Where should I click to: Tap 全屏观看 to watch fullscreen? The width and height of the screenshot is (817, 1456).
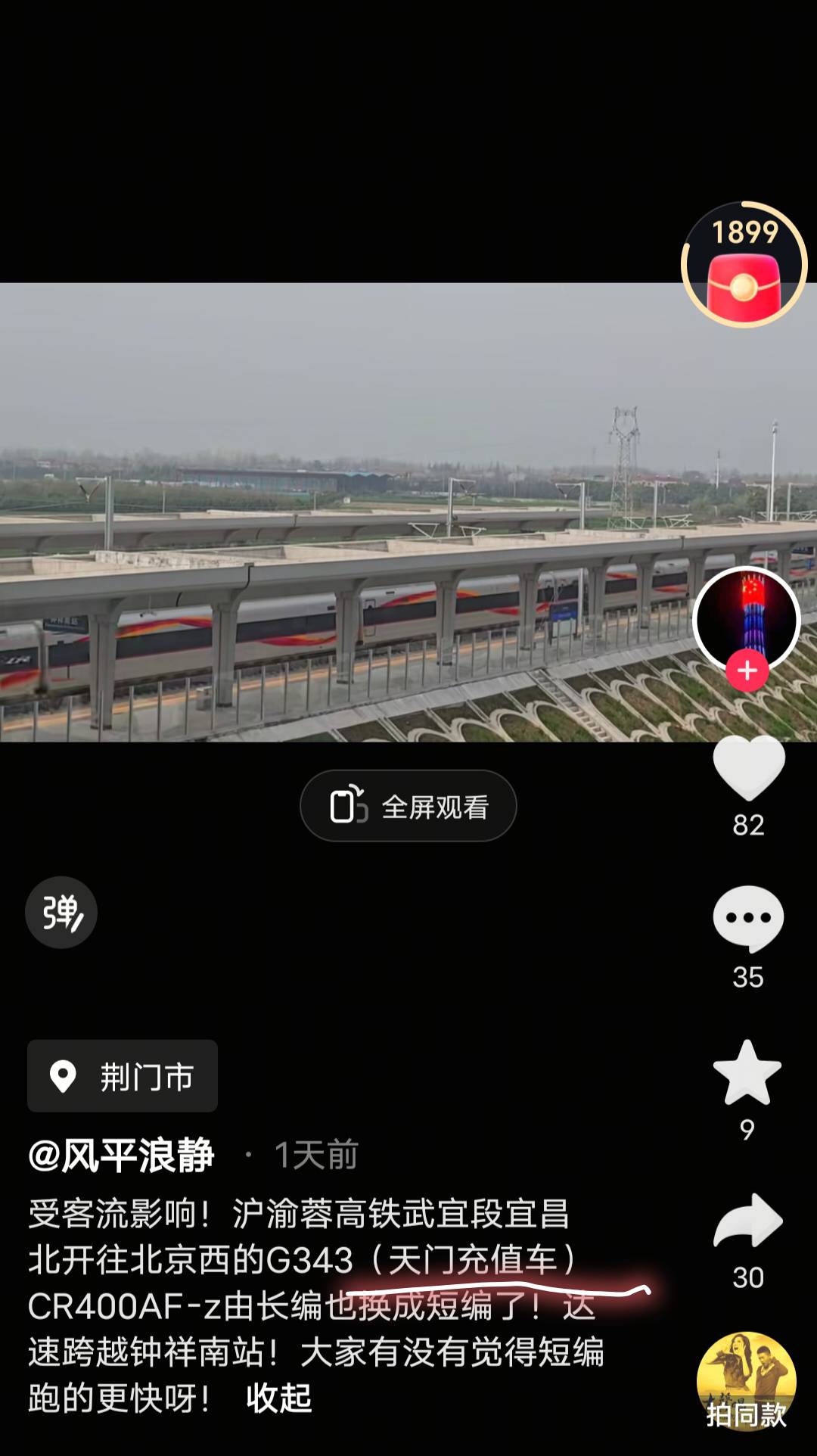click(408, 806)
